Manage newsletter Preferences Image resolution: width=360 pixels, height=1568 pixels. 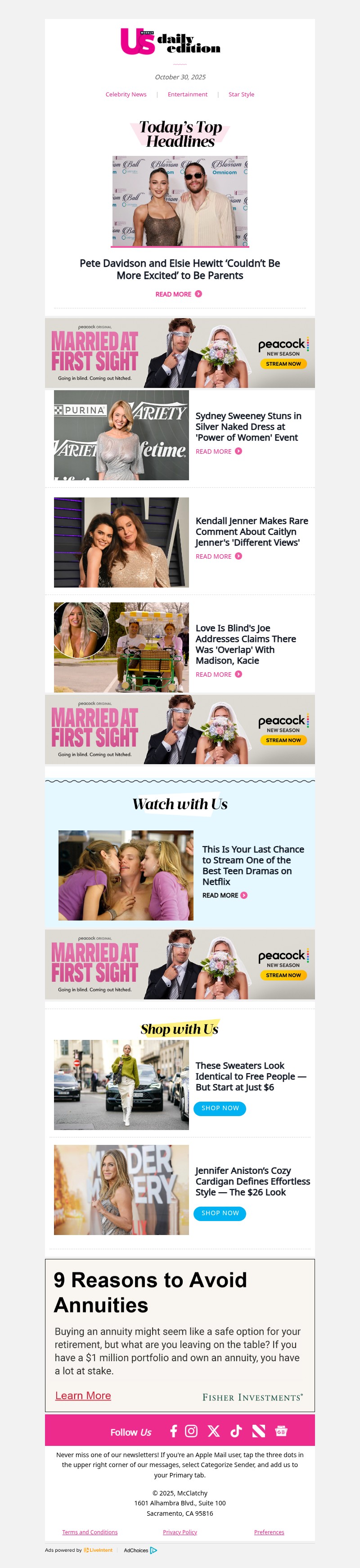tap(269, 1532)
